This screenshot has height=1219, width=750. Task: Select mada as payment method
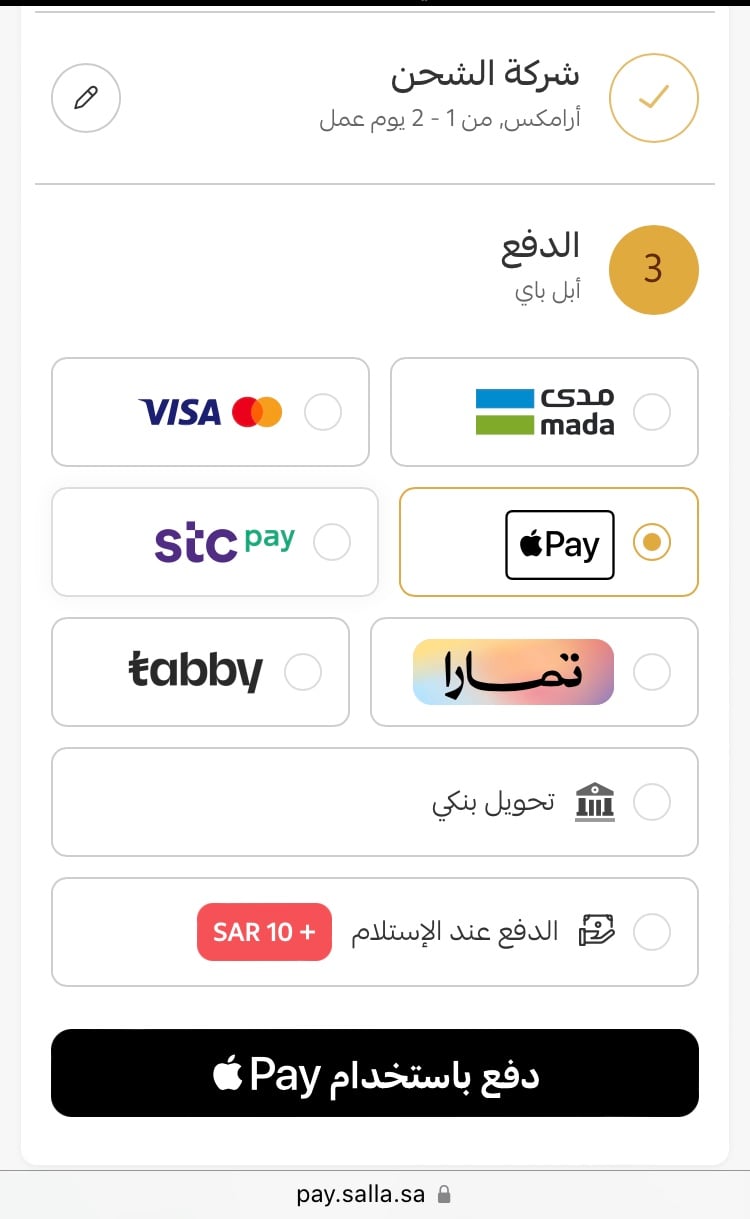click(x=651, y=412)
